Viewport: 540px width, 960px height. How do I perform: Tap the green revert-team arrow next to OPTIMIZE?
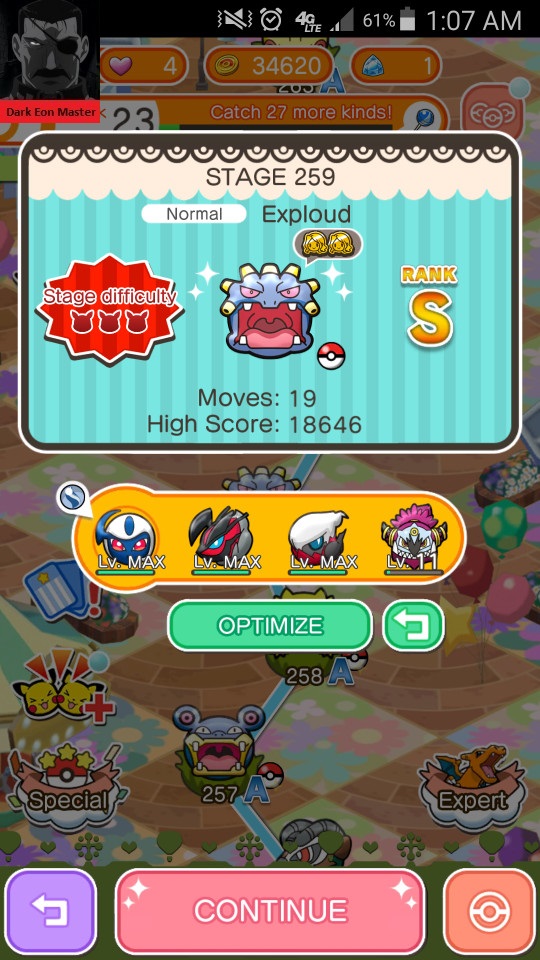tap(413, 626)
